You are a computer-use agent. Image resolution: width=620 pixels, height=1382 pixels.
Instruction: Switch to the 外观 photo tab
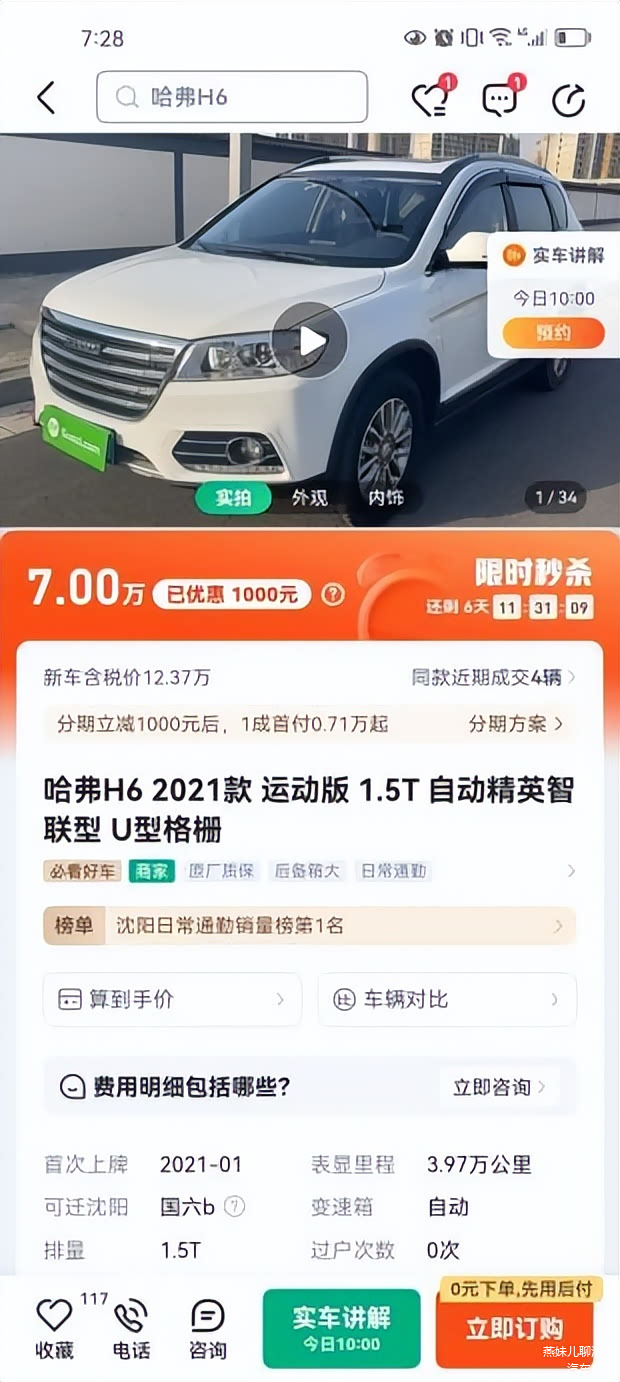310,497
